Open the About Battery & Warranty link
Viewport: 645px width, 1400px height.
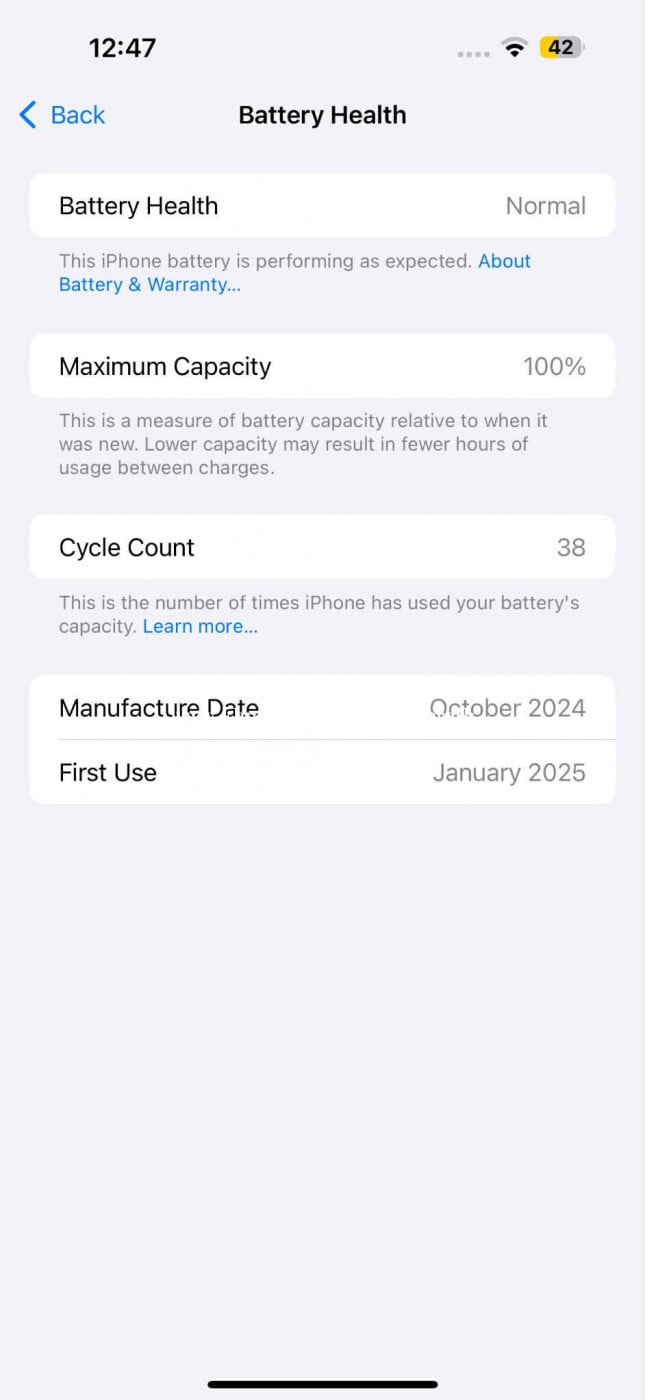point(150,285)
